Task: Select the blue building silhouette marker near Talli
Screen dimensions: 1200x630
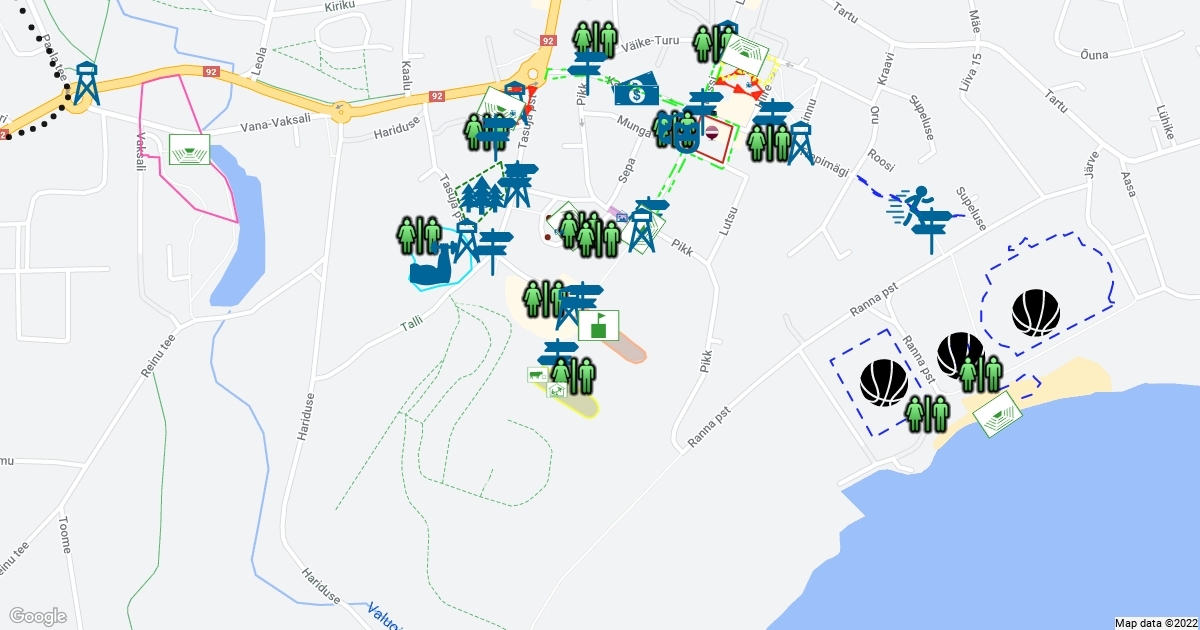Action: (x=432, y=268)
